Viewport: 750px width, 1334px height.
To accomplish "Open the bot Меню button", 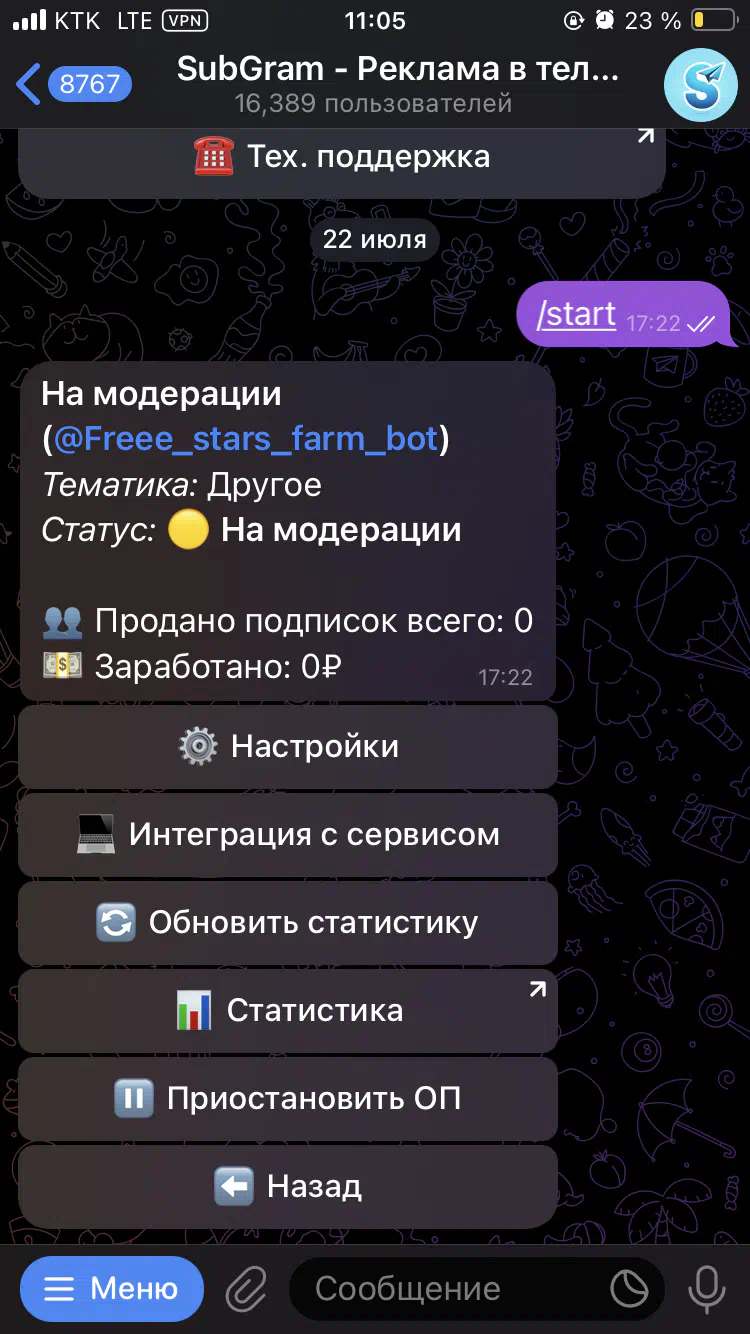I will pyautogui.click(x=112, y=1289).
